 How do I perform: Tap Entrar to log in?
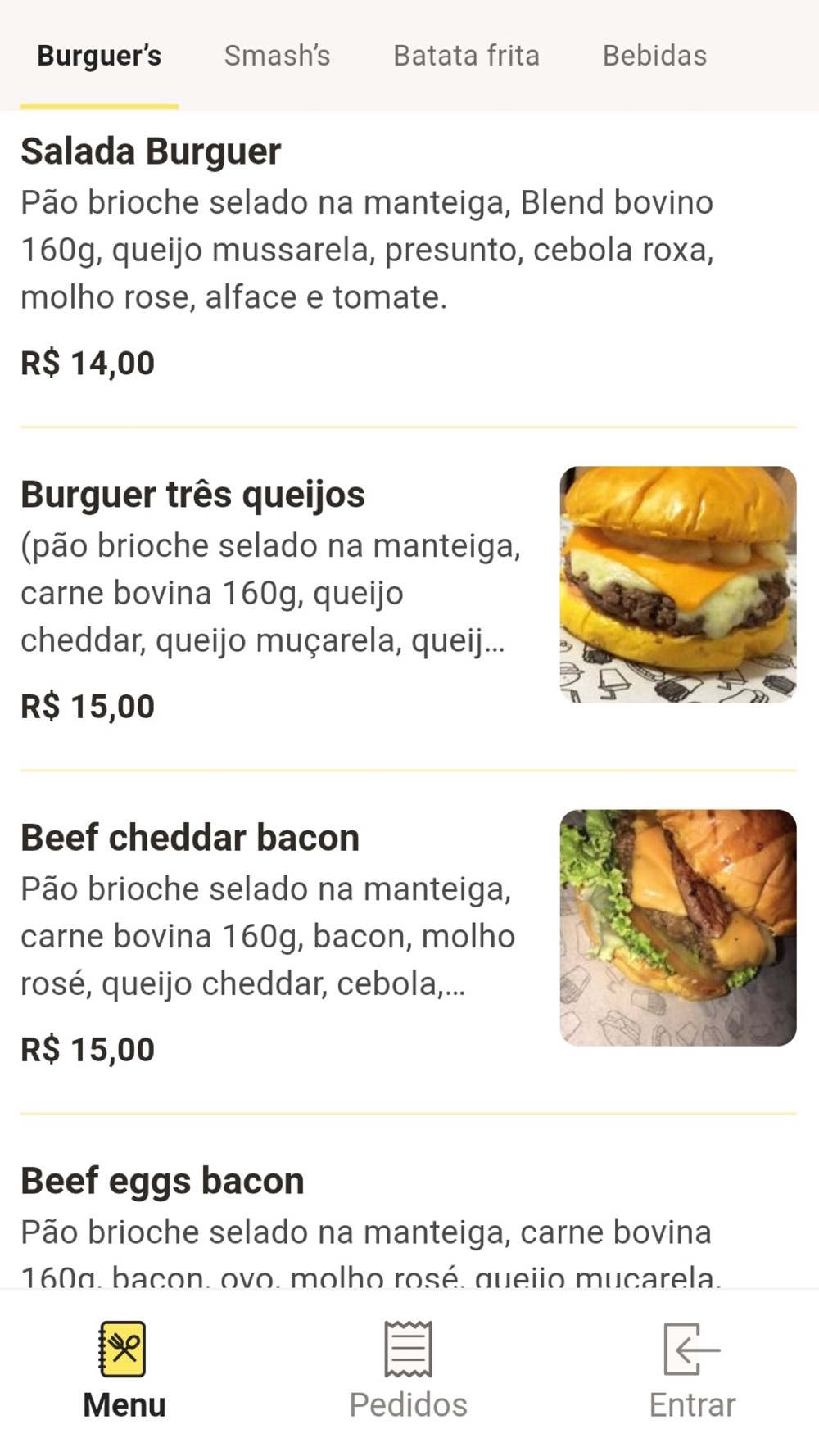pos(692,1372)
